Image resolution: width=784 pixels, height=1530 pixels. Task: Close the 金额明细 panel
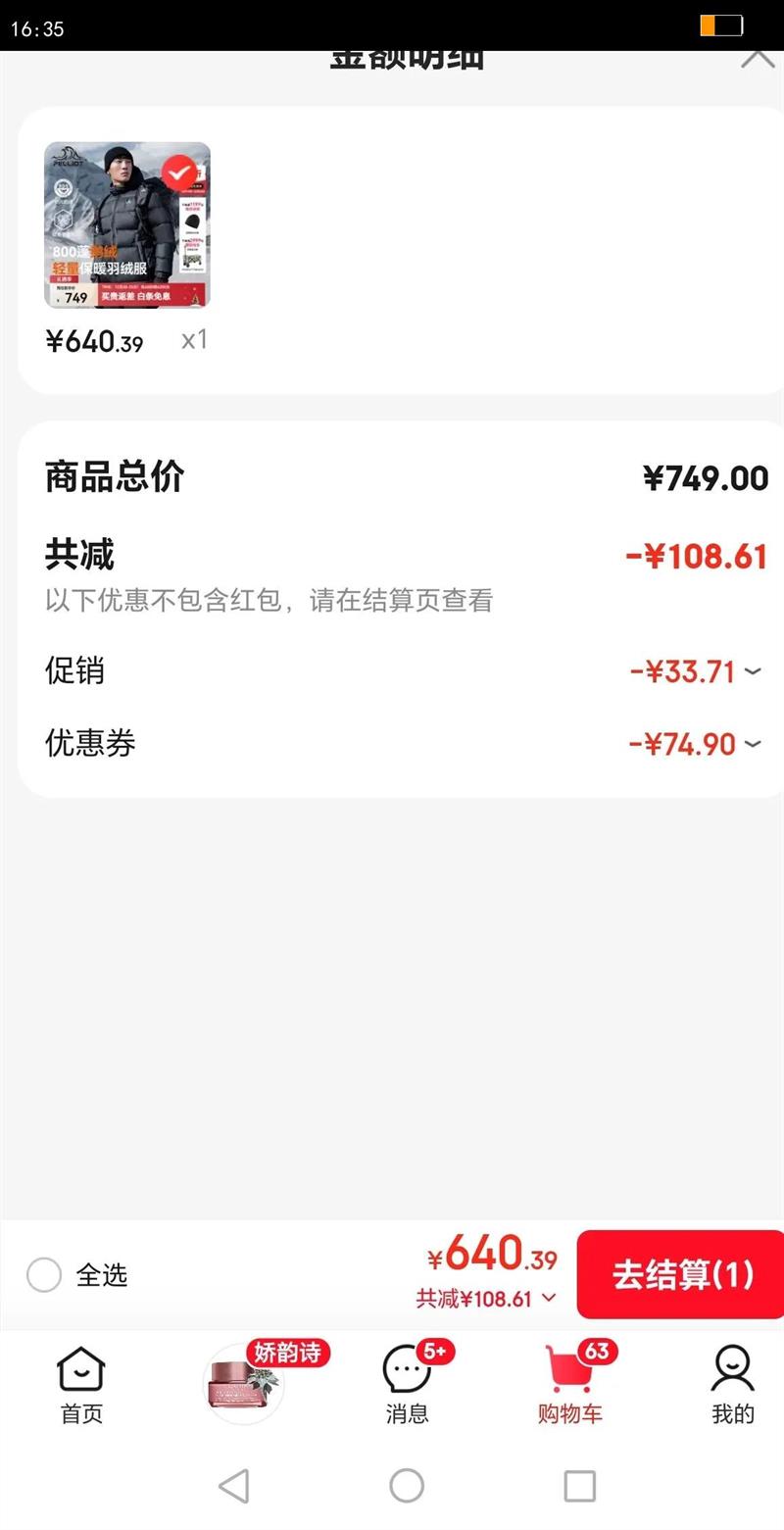point(758,59)
